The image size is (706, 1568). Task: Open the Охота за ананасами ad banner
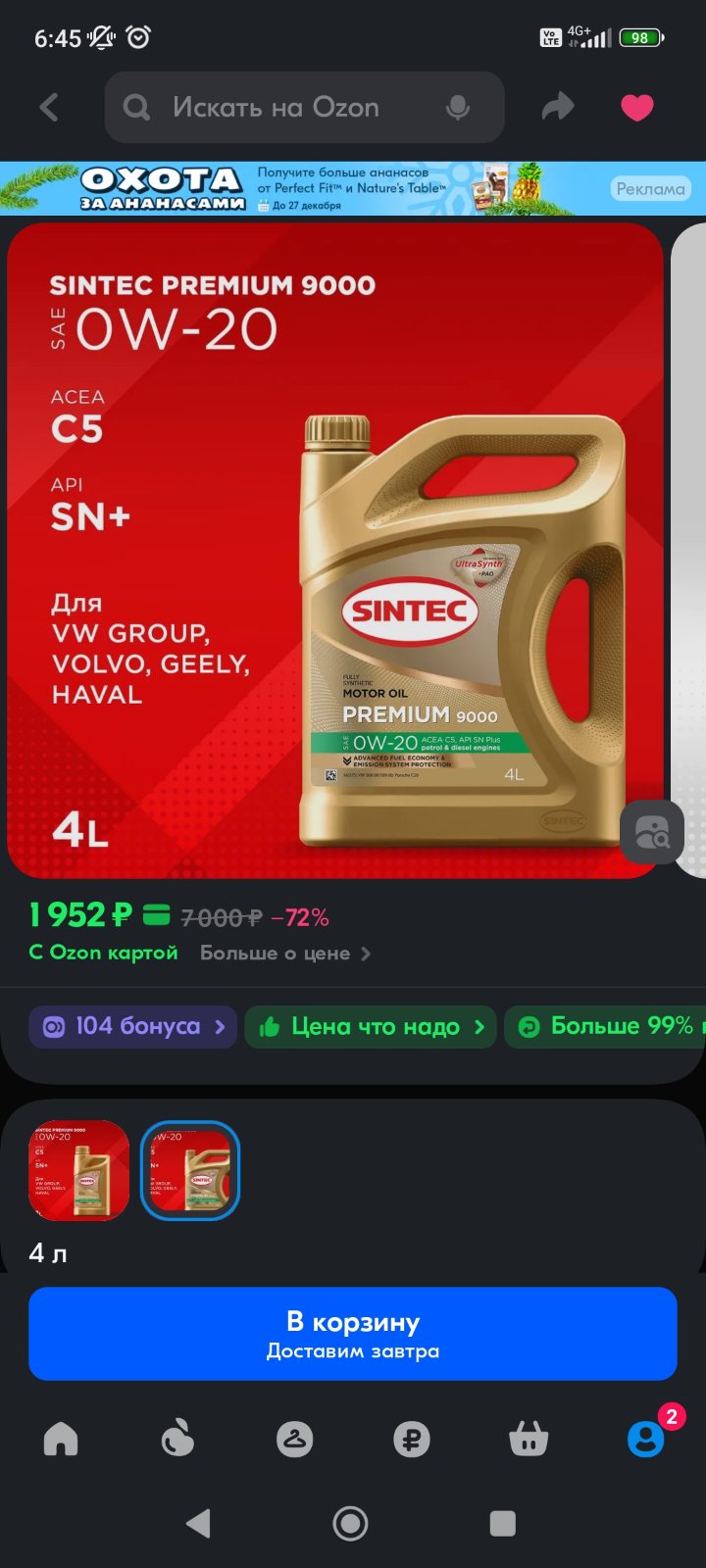tap(353, 188)
